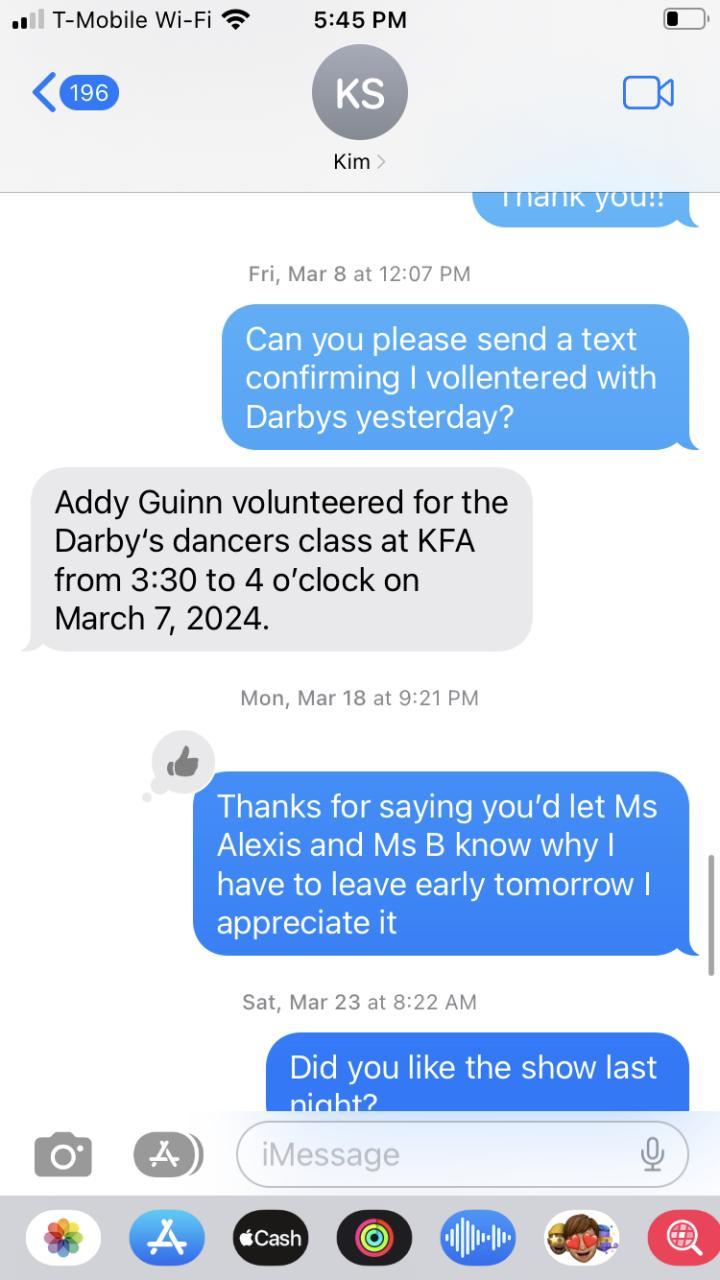Open the Photos iMessage app
Image resolution: width=720 pixels, height=1280 pixels.
(x=63, y=1238)
